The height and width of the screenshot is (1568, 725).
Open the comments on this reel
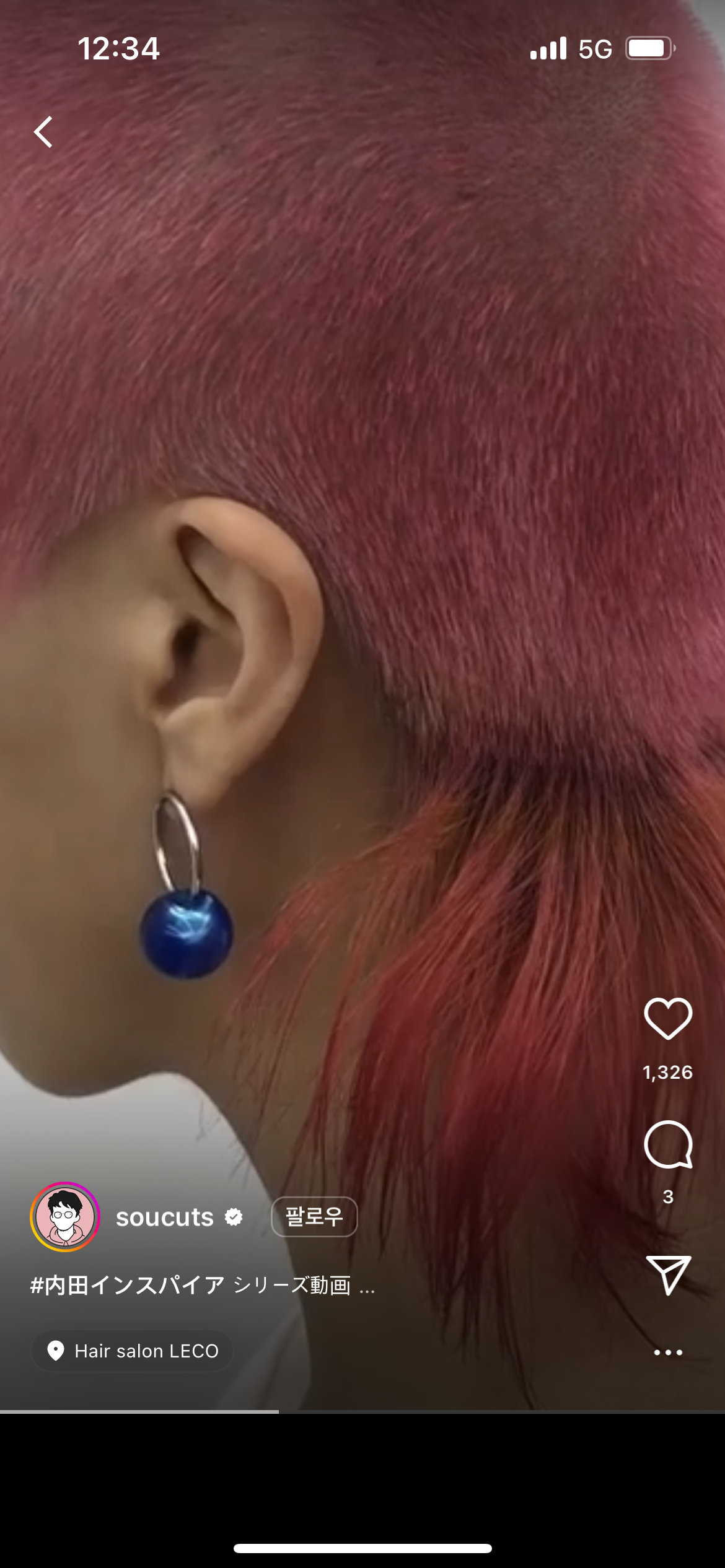pos(667,1144)
